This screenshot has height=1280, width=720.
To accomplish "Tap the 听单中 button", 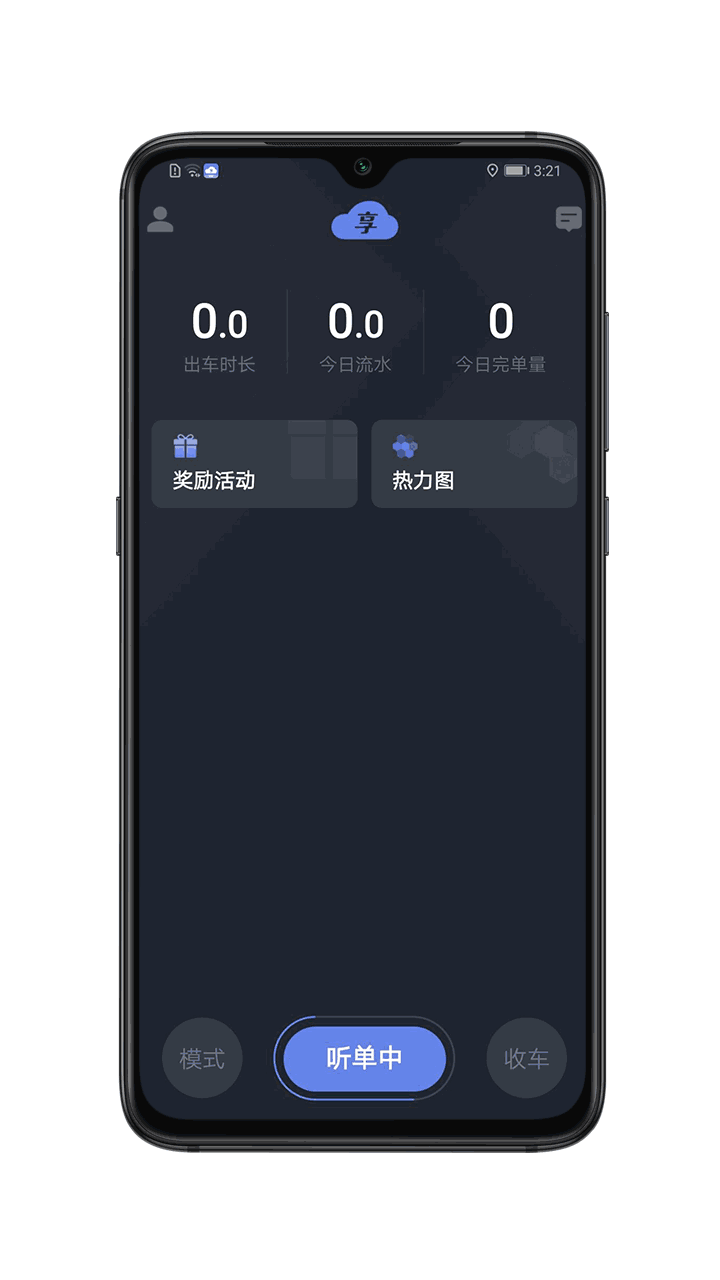I will [x=364, y=1058].
